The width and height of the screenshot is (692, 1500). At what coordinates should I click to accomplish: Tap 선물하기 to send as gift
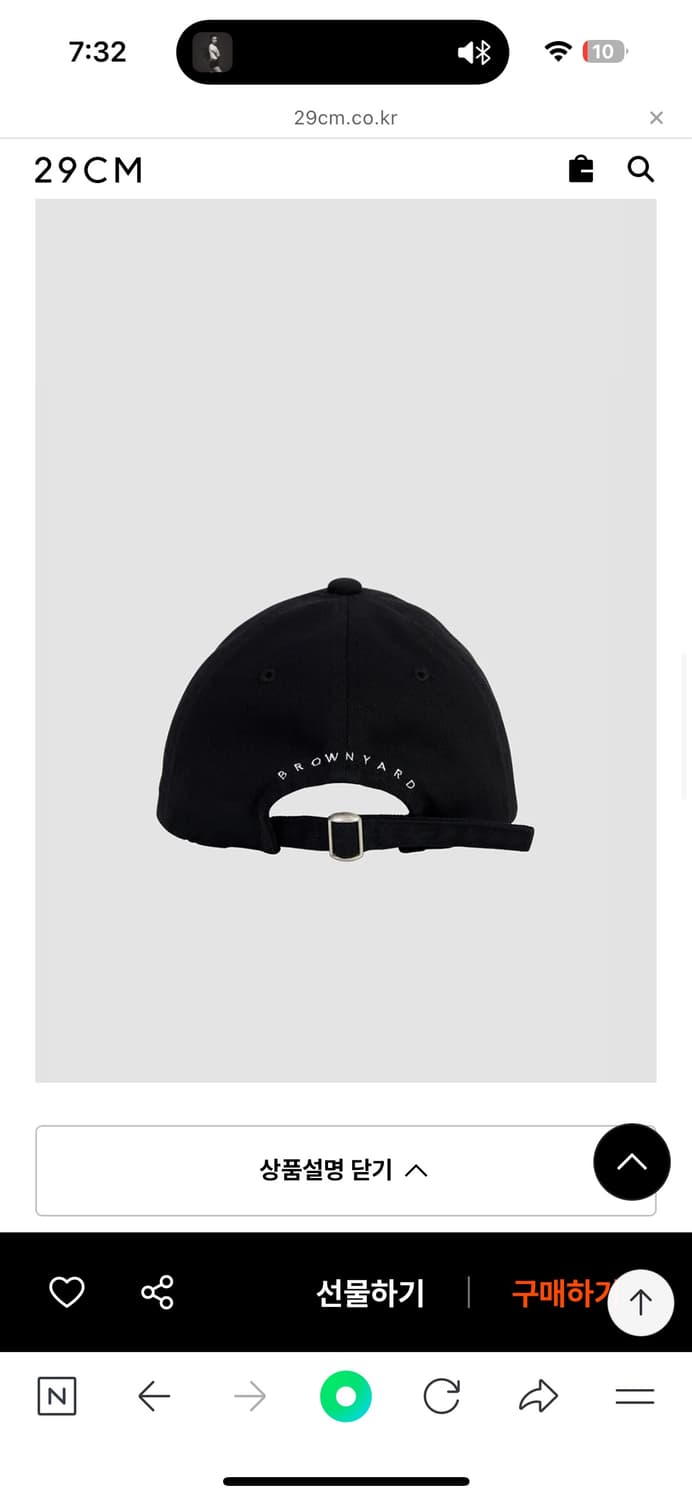tap(370, 1293)
